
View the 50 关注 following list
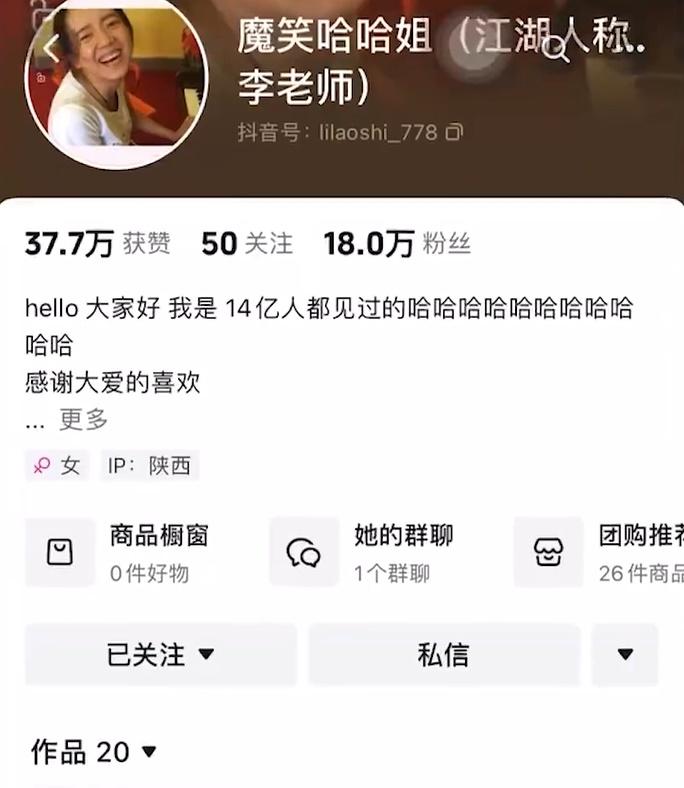pyautogui.click(x=247, y=244)
